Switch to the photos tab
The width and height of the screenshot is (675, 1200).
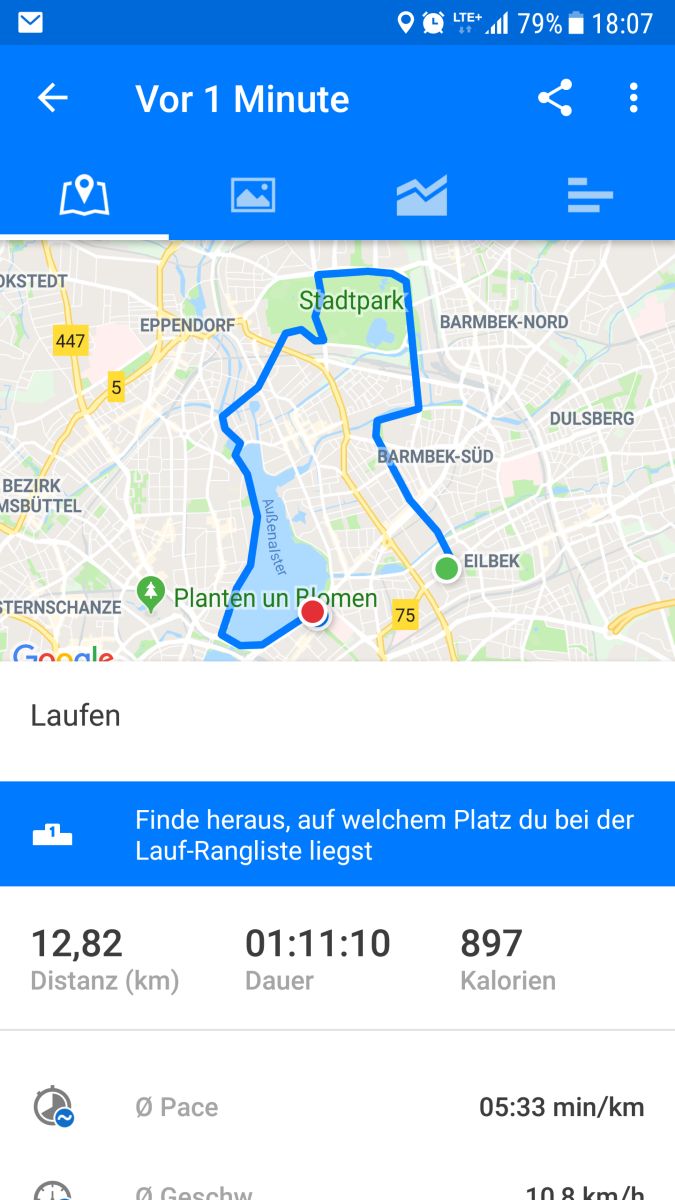(253, 195)
